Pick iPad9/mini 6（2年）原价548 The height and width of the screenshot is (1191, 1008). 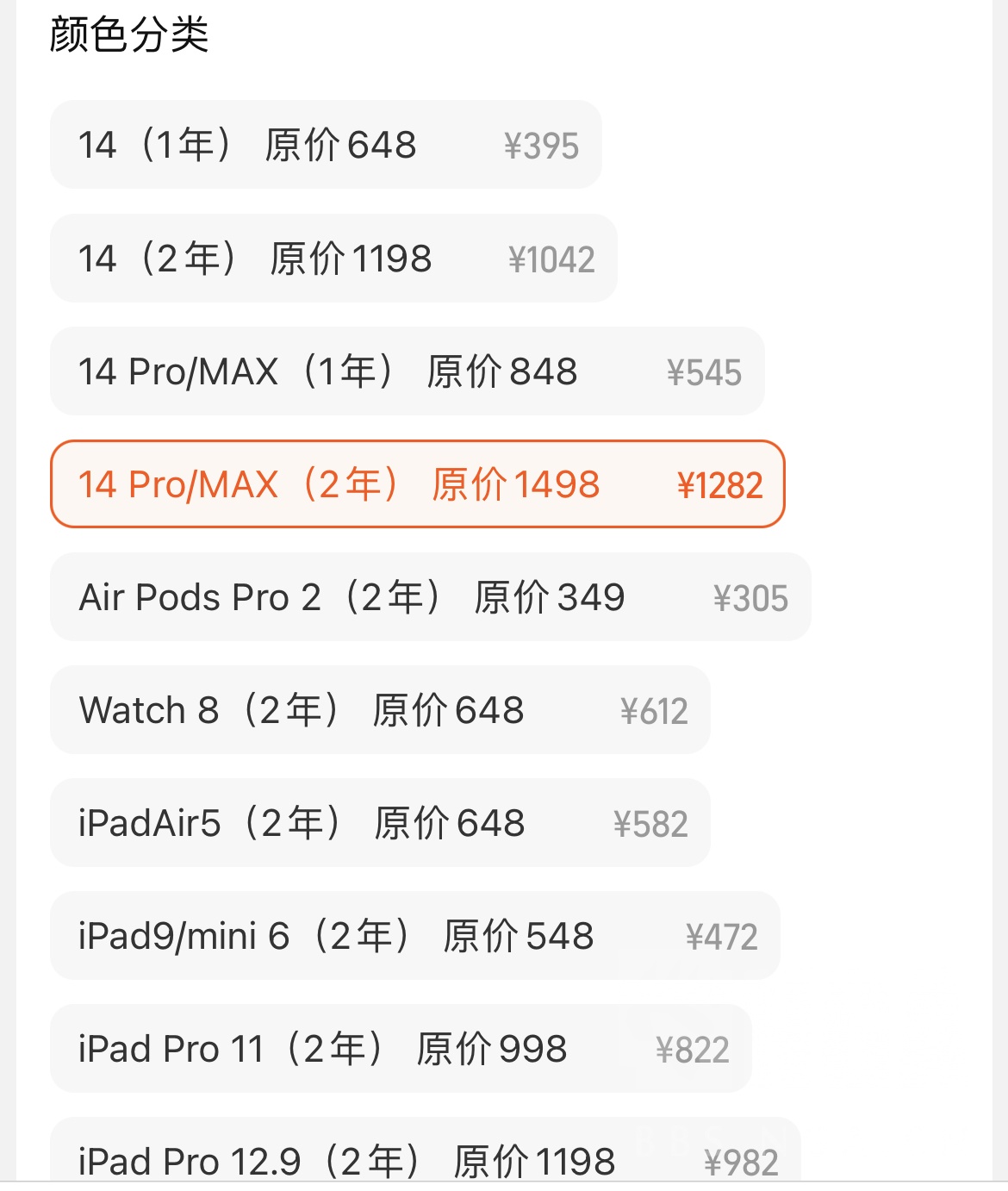point(336,936)
